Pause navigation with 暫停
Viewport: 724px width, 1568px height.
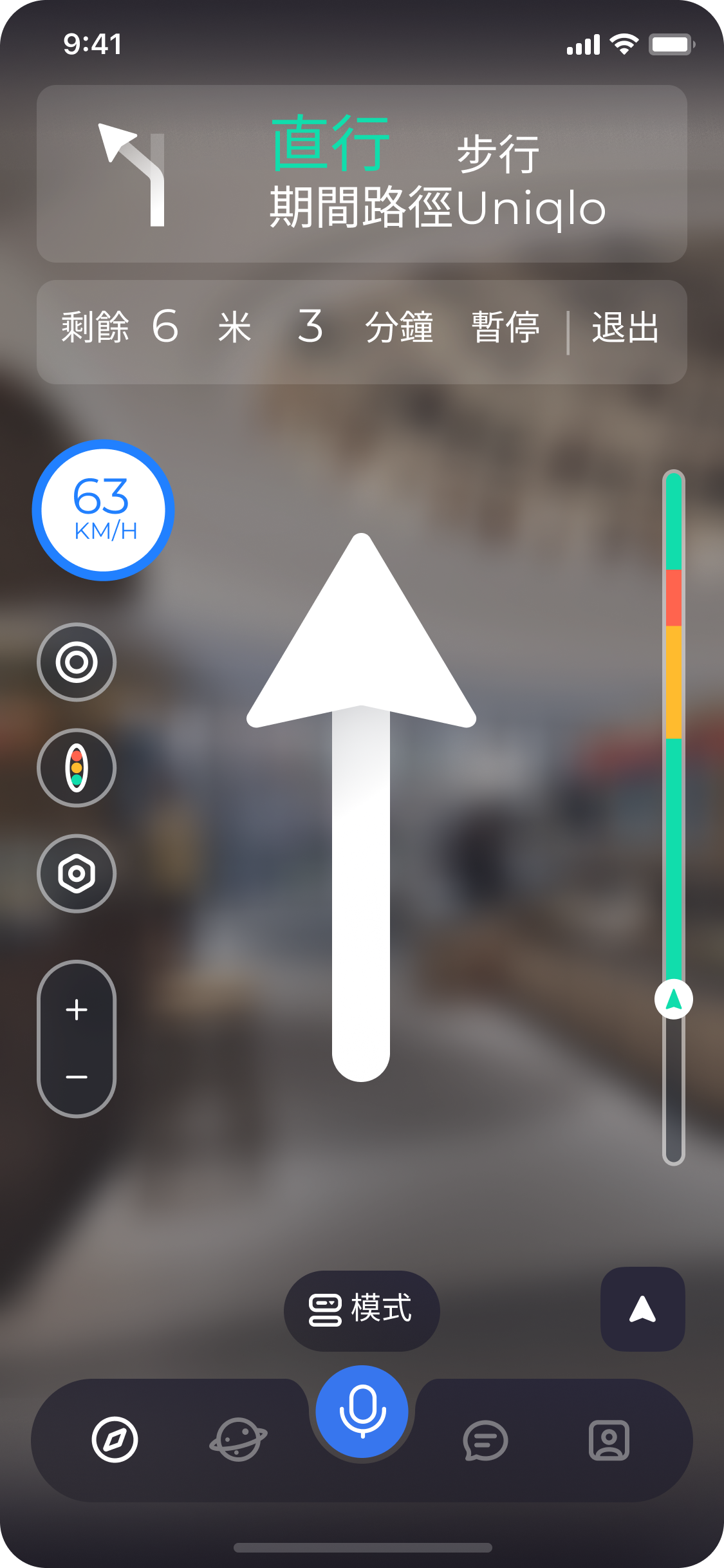coord(505,328)
